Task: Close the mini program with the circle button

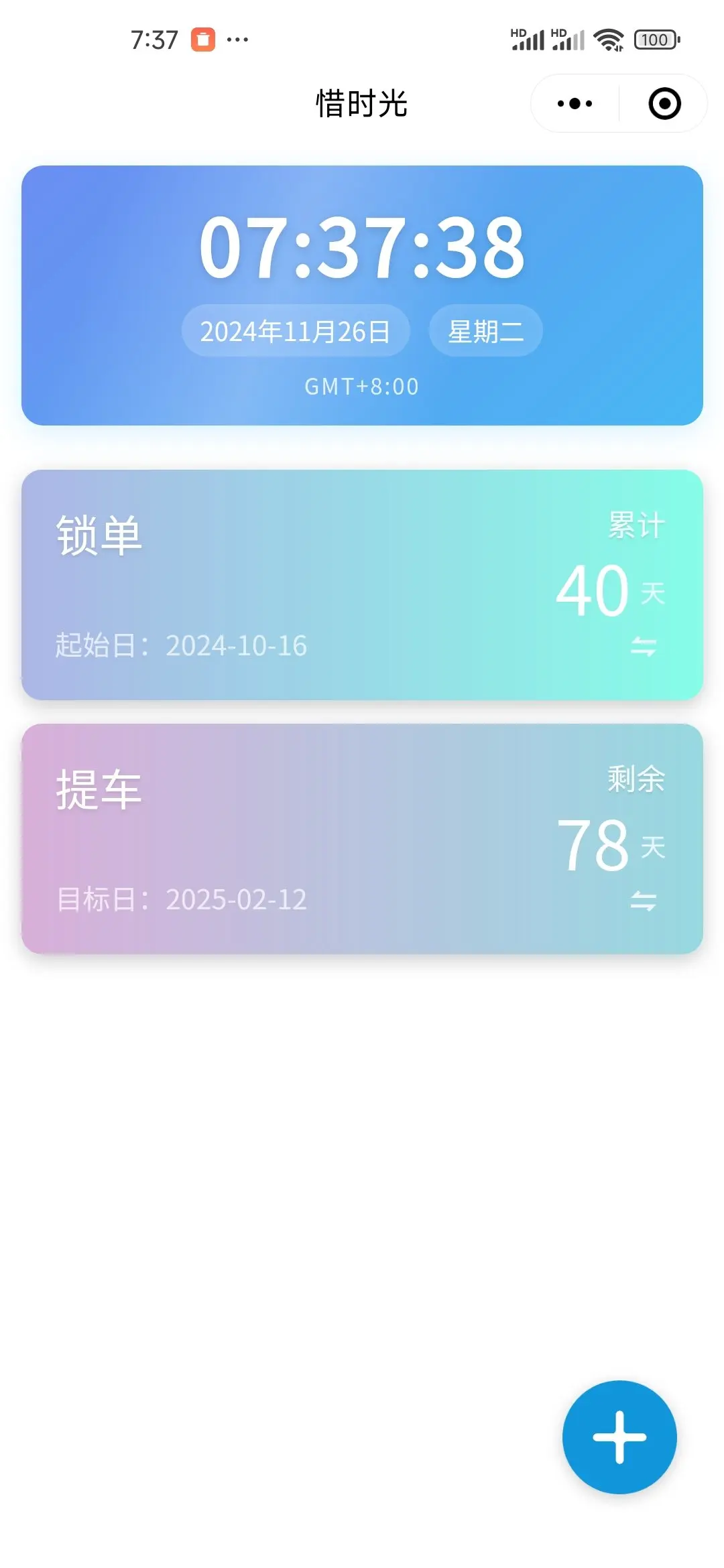Action: 664,104
